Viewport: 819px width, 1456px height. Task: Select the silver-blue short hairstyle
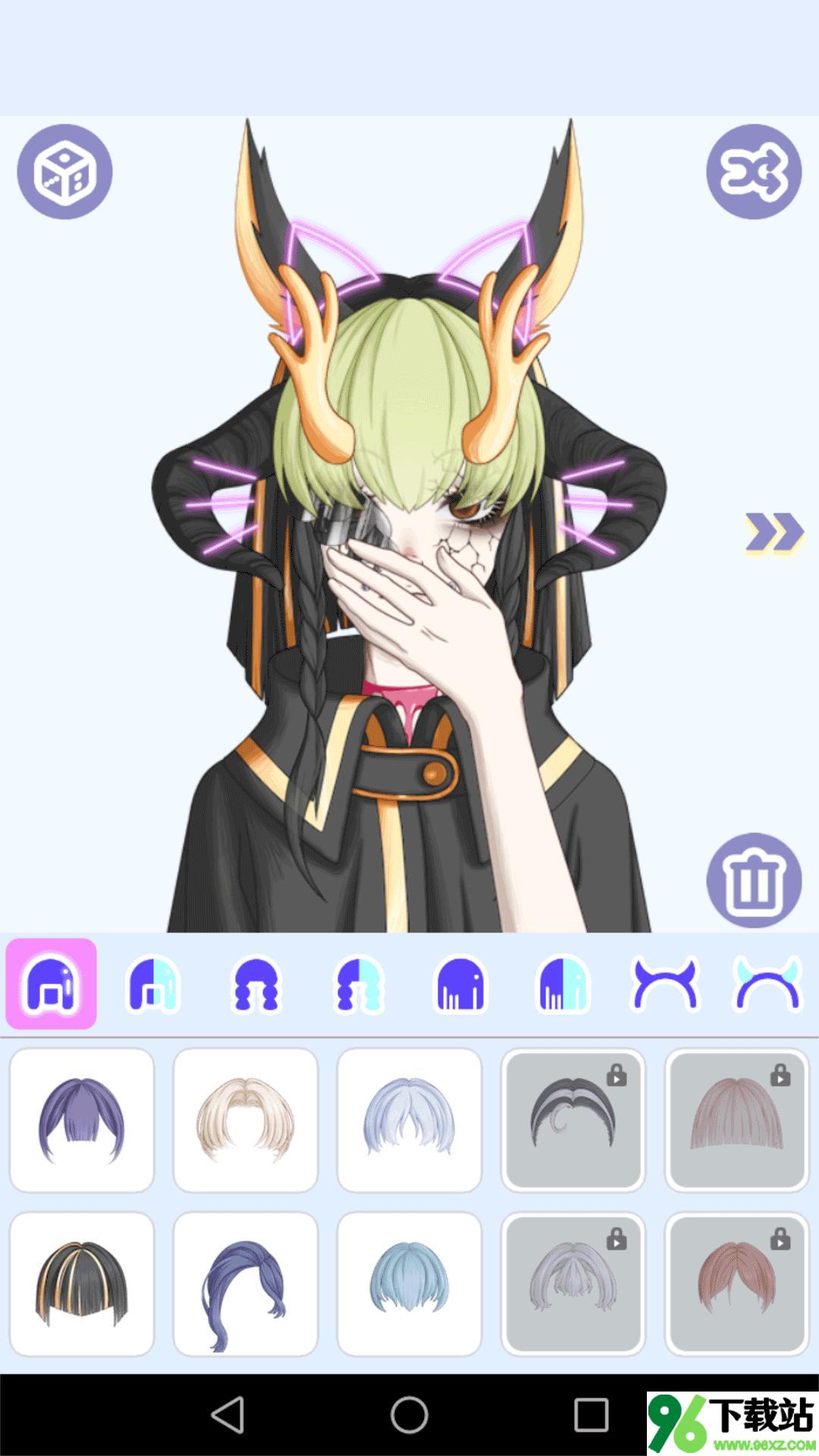tap(409, 1120)
